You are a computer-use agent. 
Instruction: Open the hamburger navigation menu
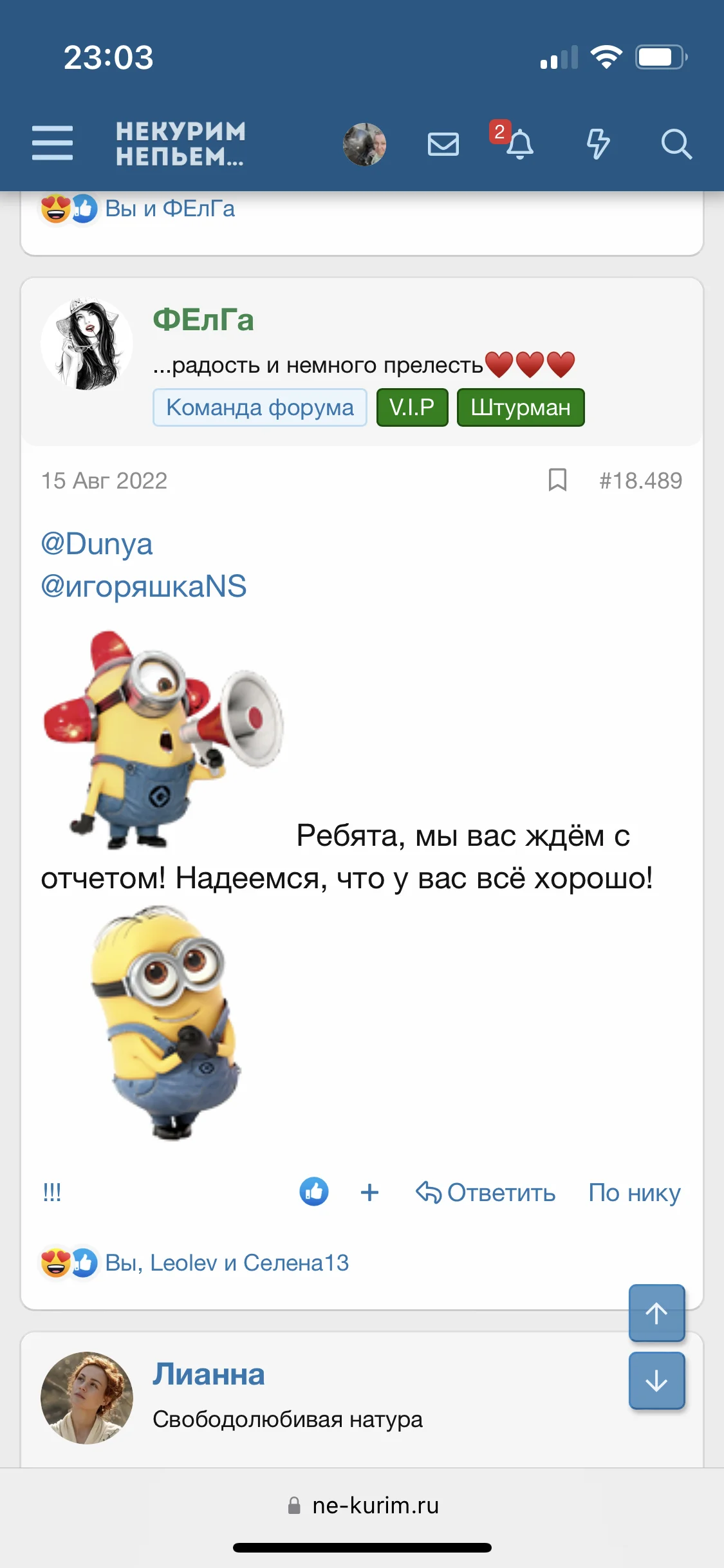tap(51, 144)
